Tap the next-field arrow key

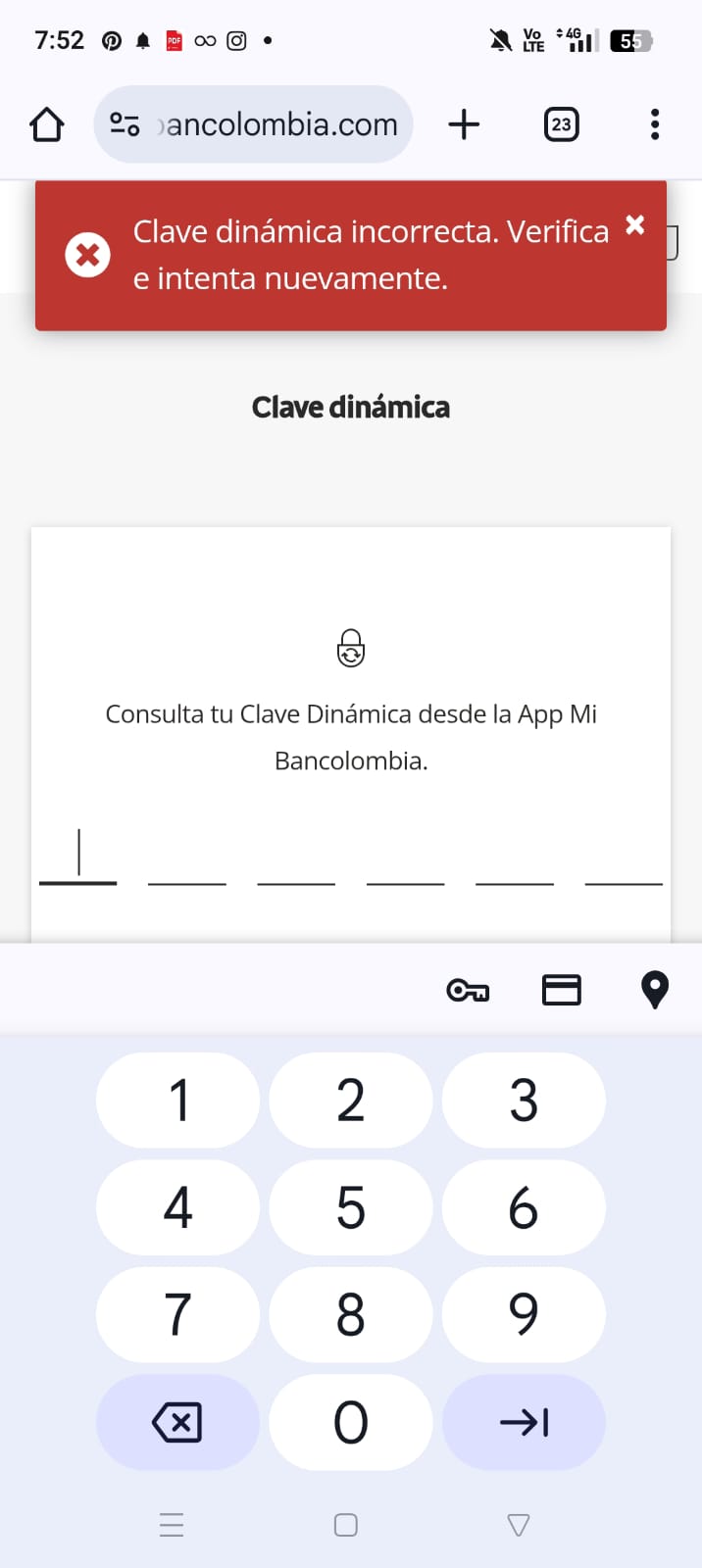[524, 1422]
